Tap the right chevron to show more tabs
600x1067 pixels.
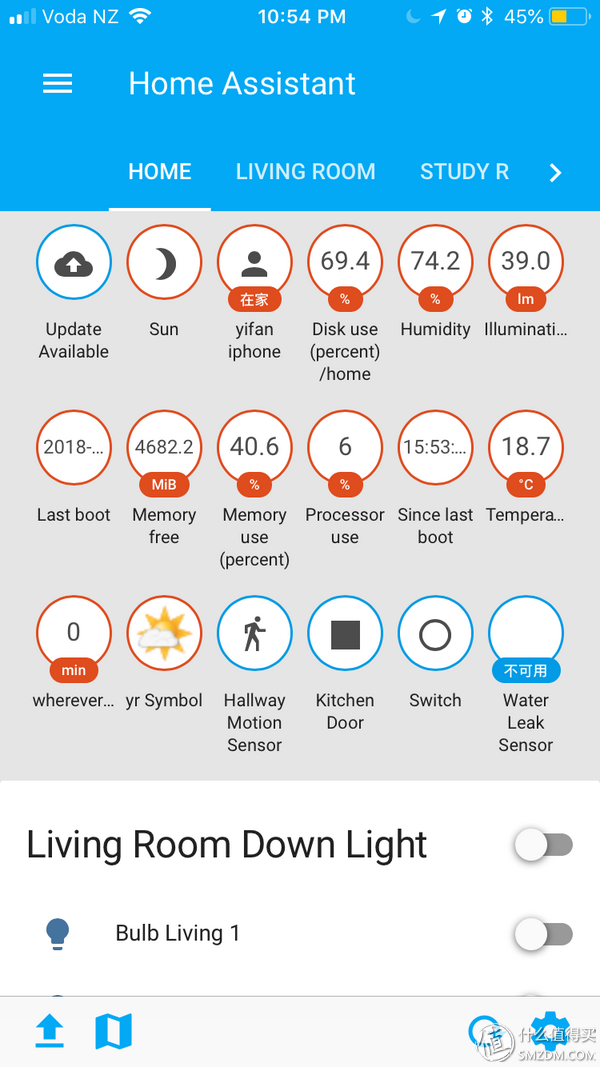556,173
